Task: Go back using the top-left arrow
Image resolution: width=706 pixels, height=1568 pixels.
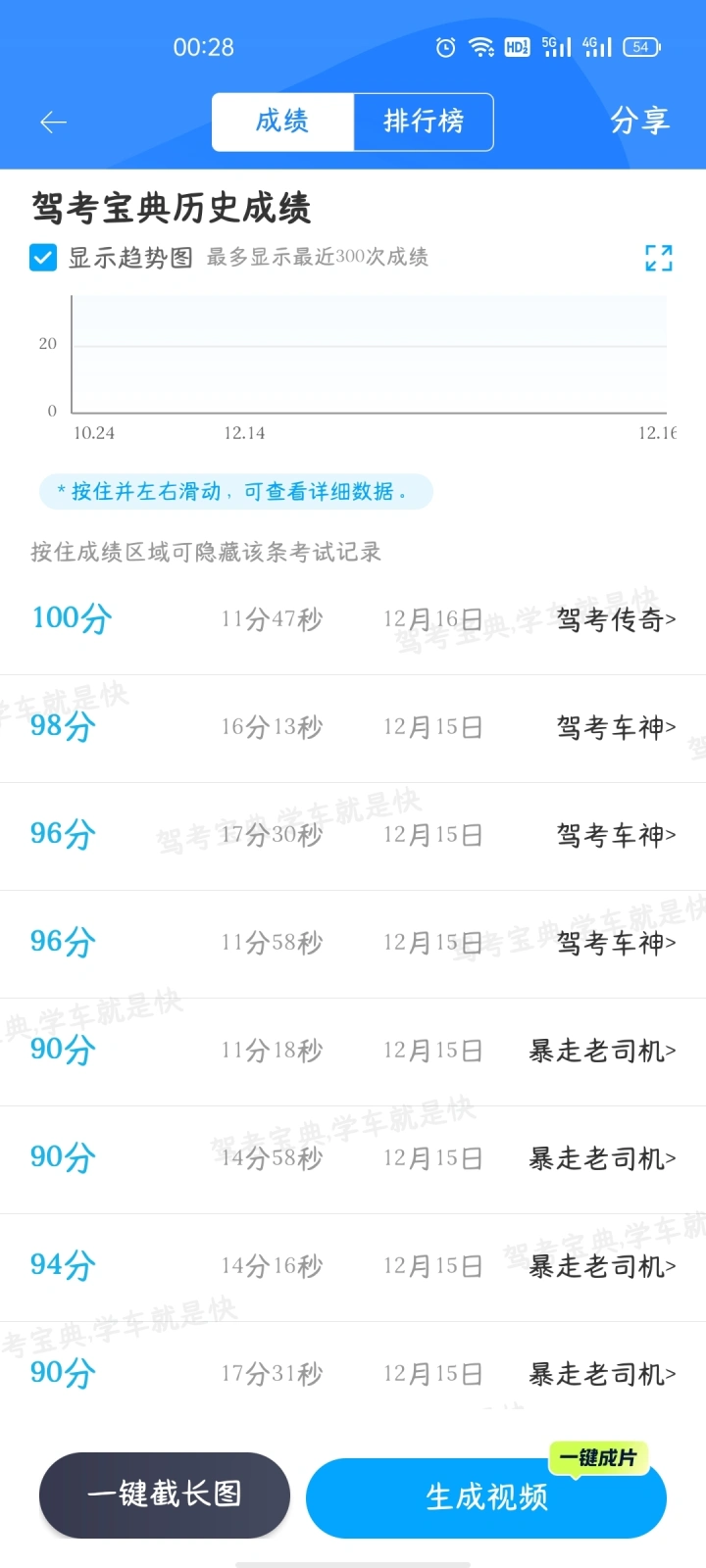Action: pyautogui.click(x=53, y=122)
